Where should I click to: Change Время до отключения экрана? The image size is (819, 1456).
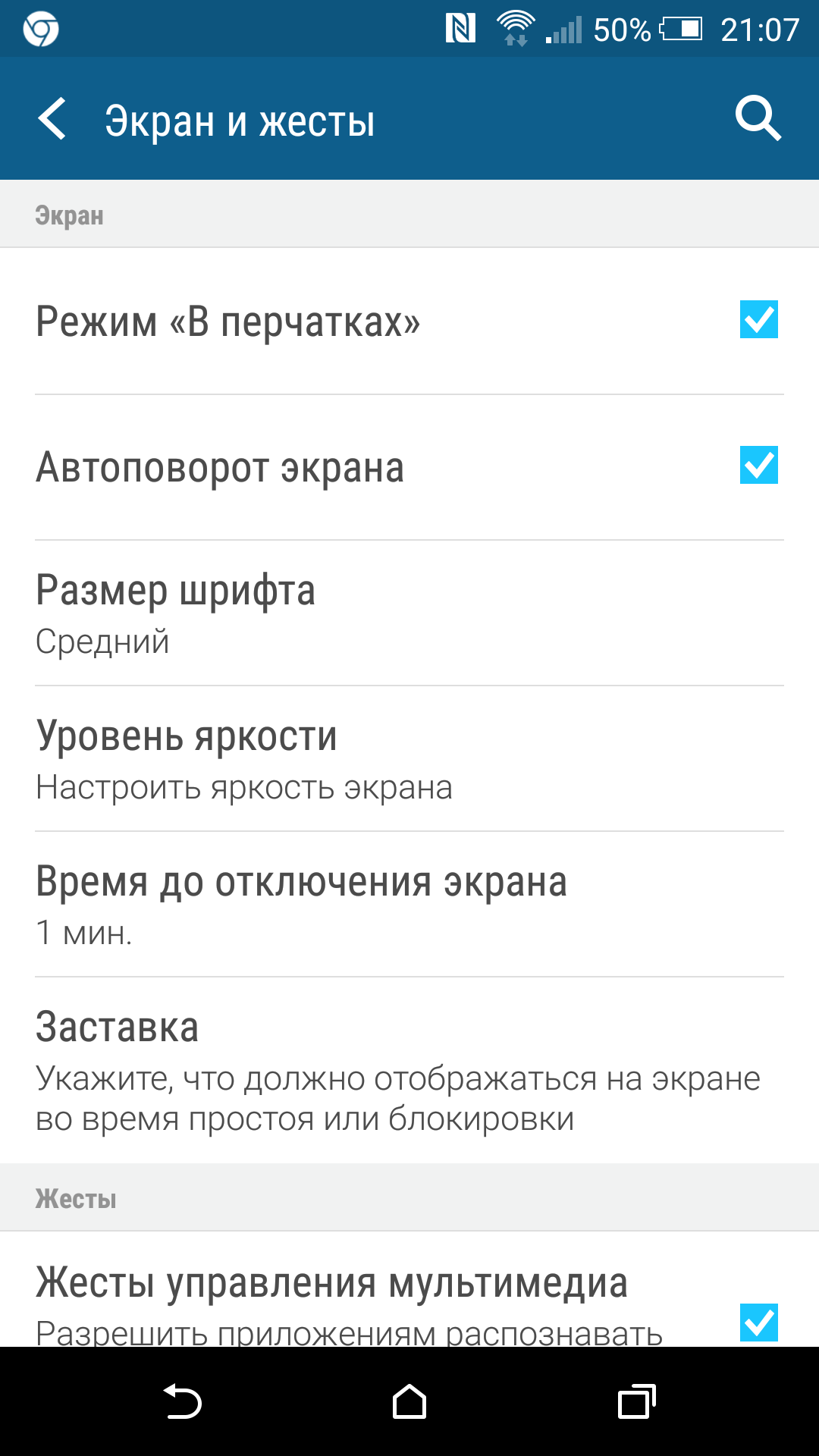pyautogui.click(x=409, y=905)
